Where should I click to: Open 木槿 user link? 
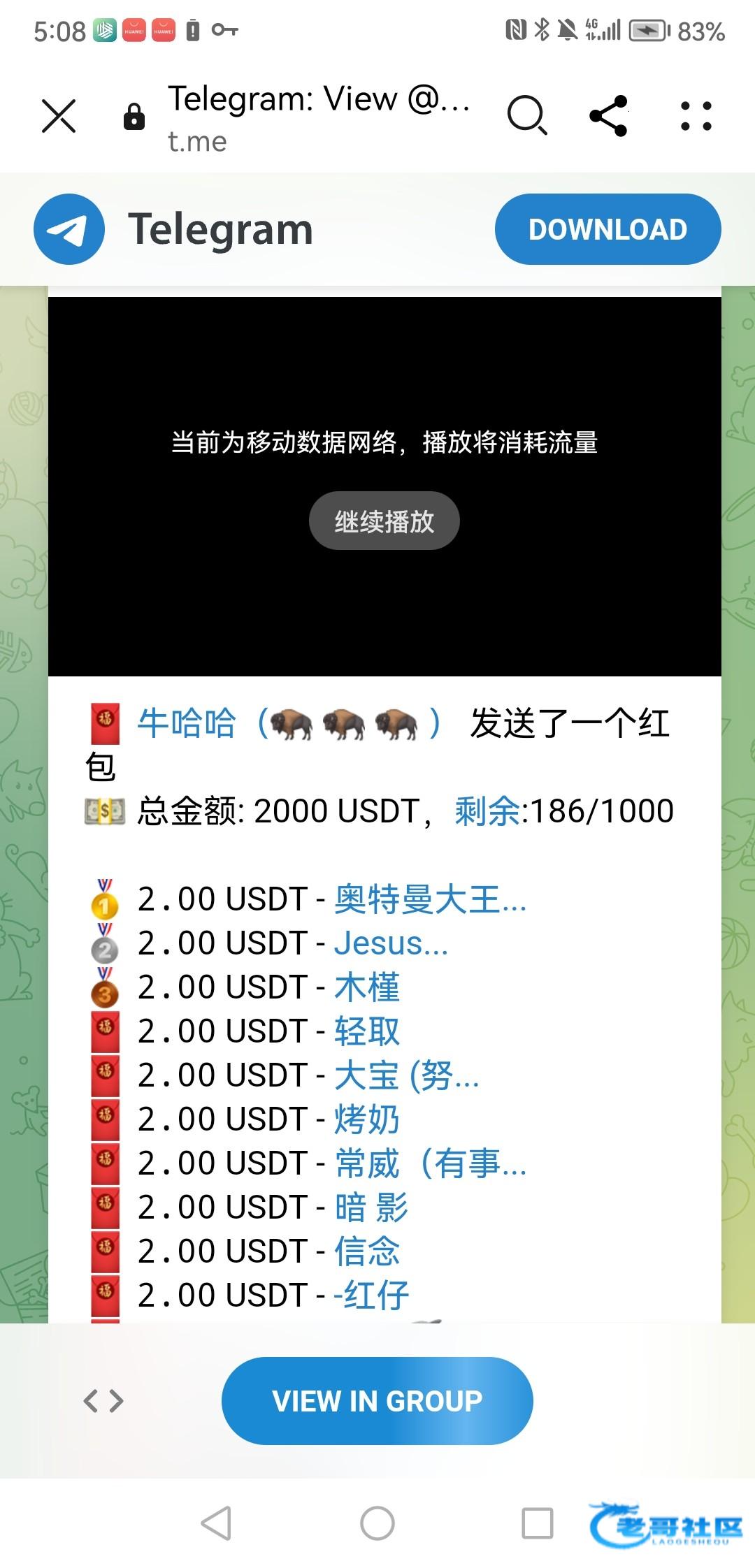pos(367,987)
